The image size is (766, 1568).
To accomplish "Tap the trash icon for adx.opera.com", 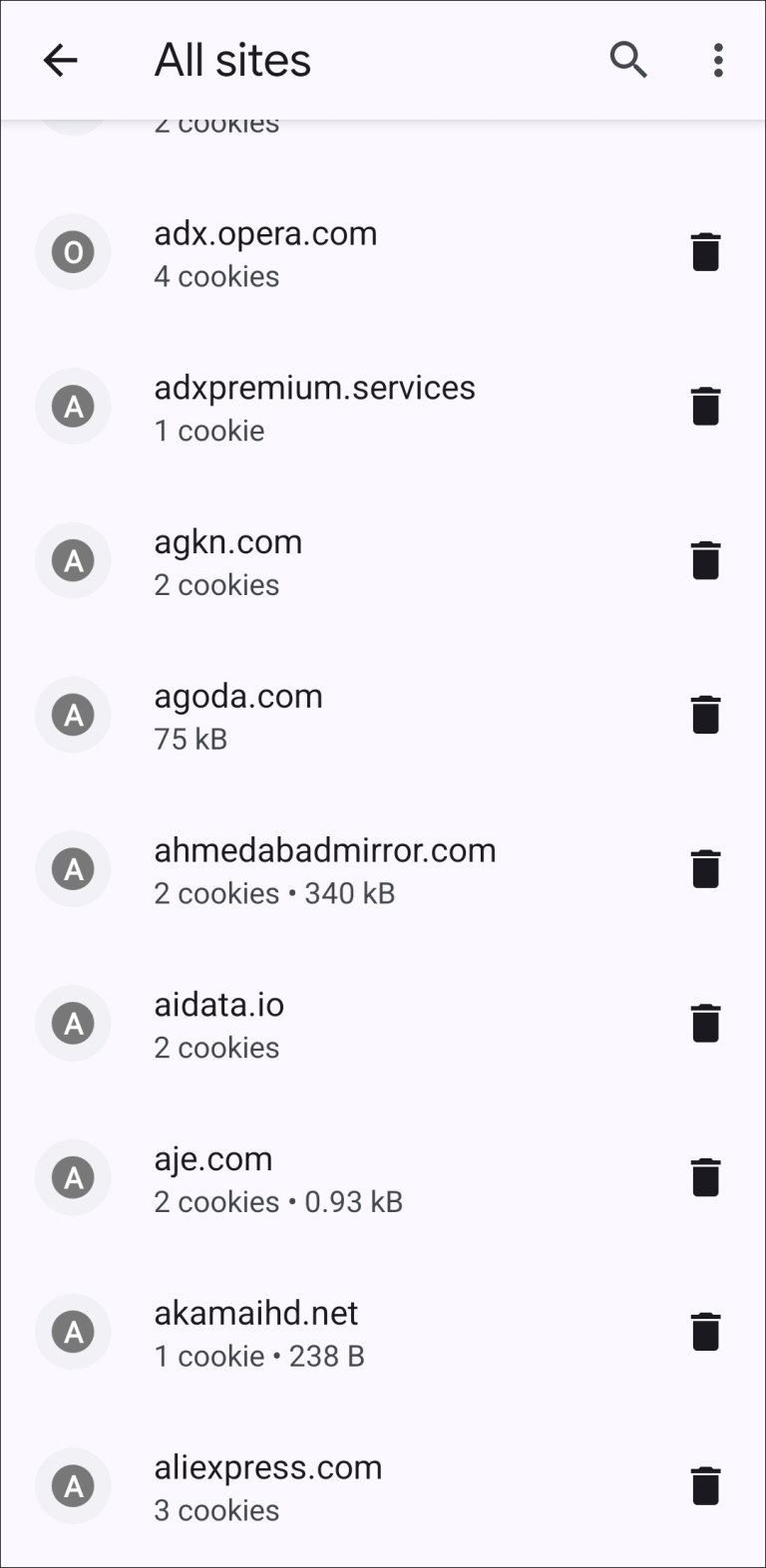I will (705, 252).
